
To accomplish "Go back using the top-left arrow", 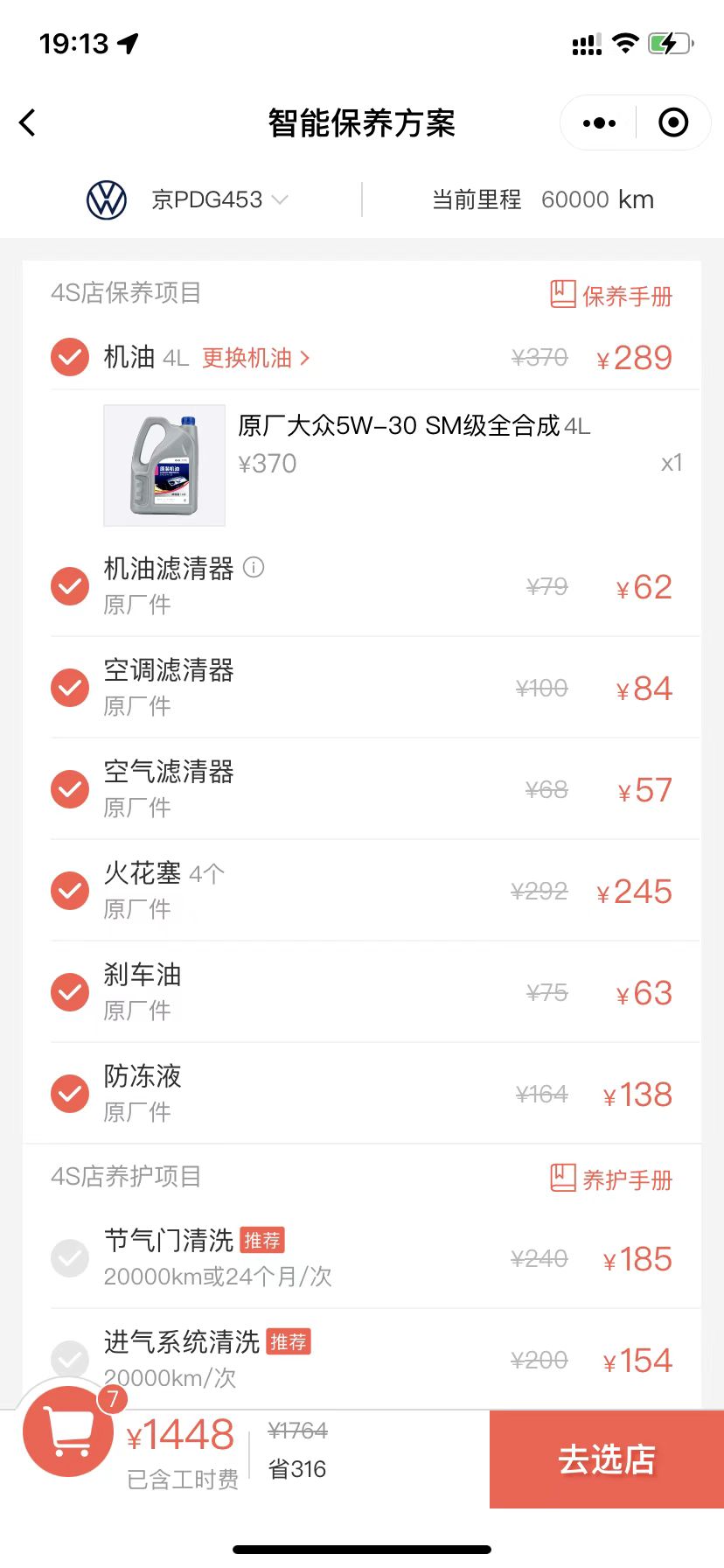I will point(28,122).
